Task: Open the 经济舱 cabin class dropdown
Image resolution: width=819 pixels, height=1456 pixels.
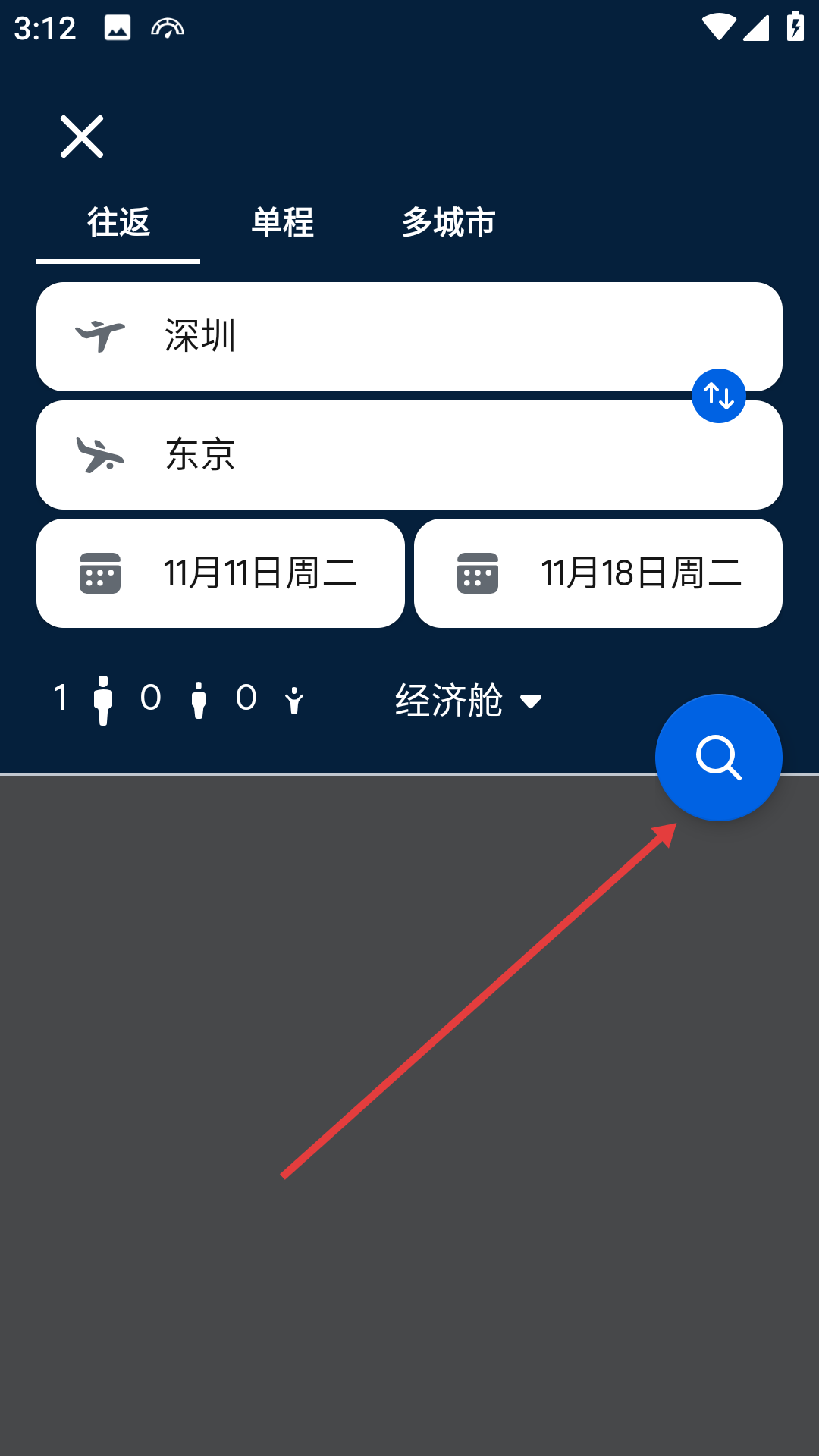Action: [448, 701]
